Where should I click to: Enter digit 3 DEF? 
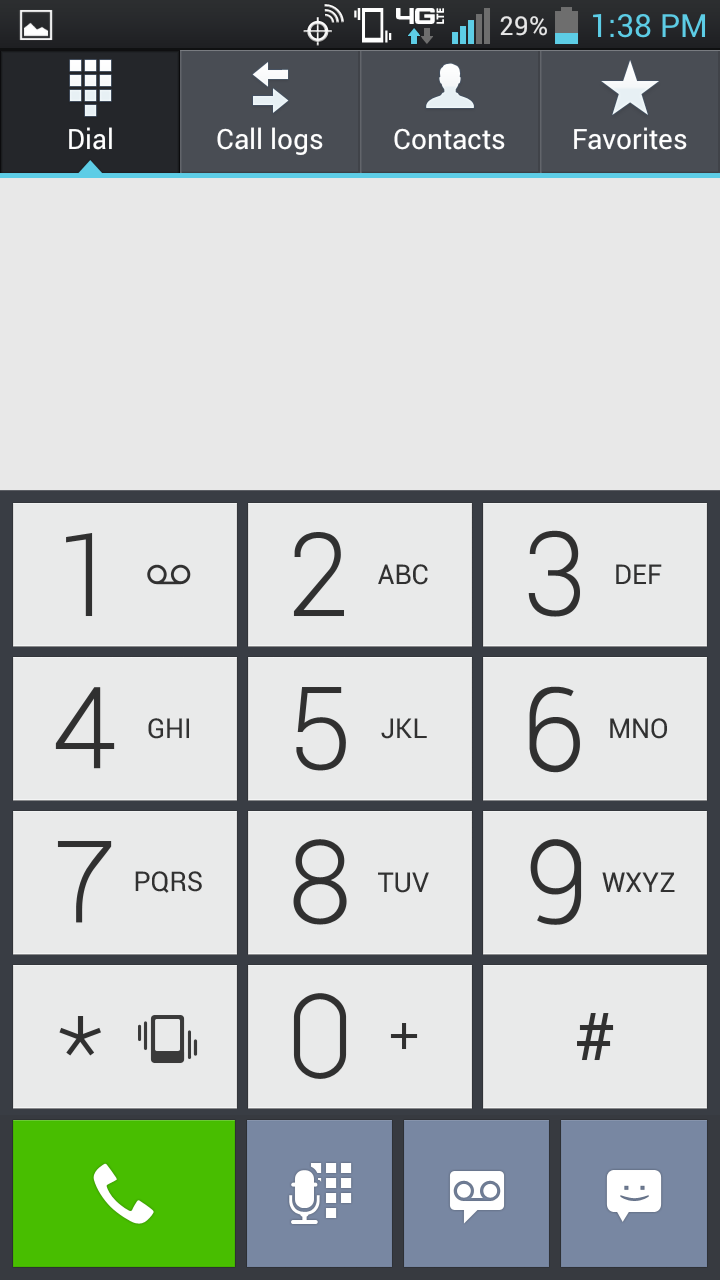point(595,575)
